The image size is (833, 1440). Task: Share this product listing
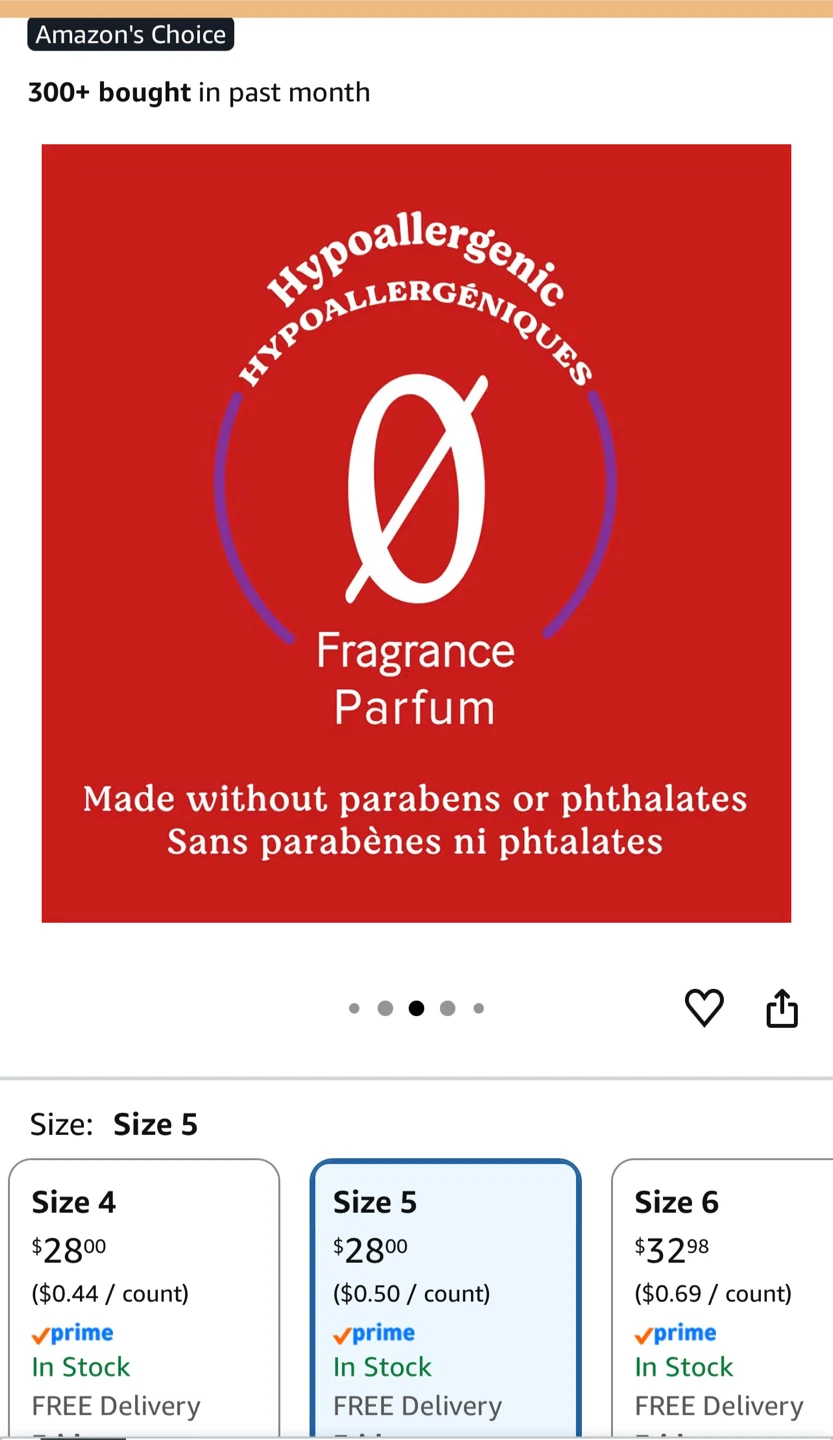[782, 1007]
